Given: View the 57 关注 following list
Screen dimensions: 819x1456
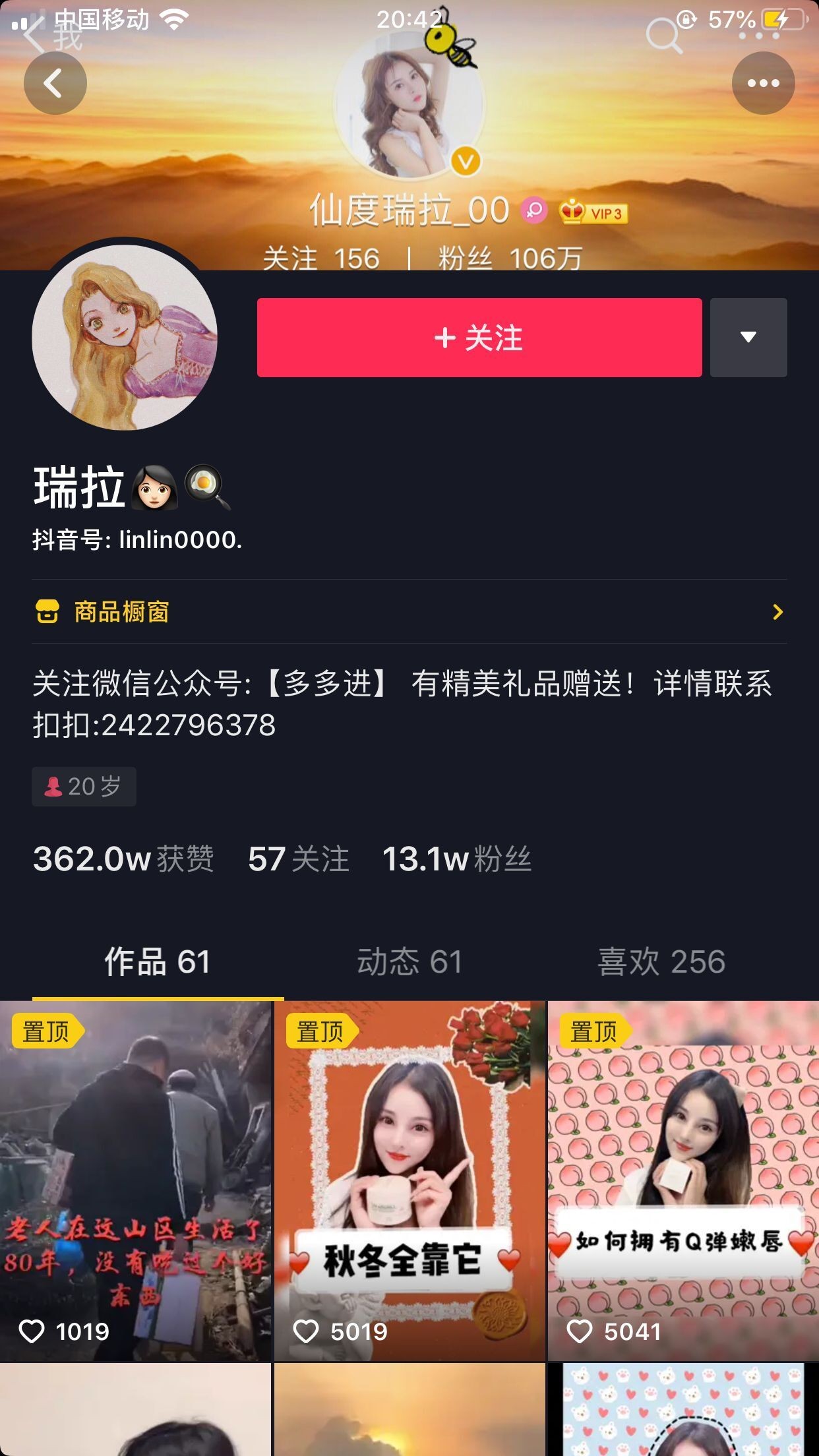Looking at the screenshot, I should 298,859.
